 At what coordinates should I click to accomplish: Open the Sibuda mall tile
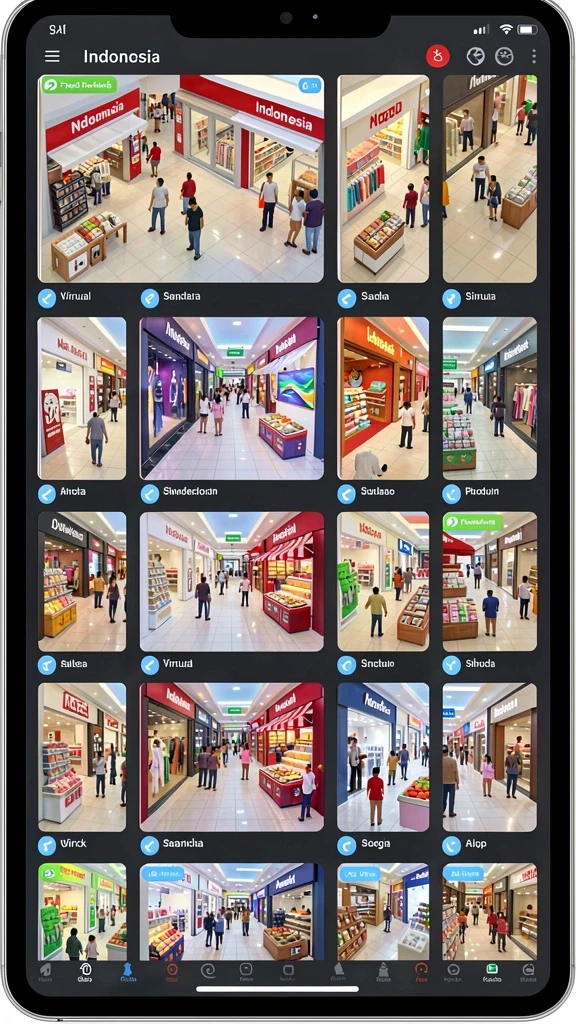tap(490, 582)
